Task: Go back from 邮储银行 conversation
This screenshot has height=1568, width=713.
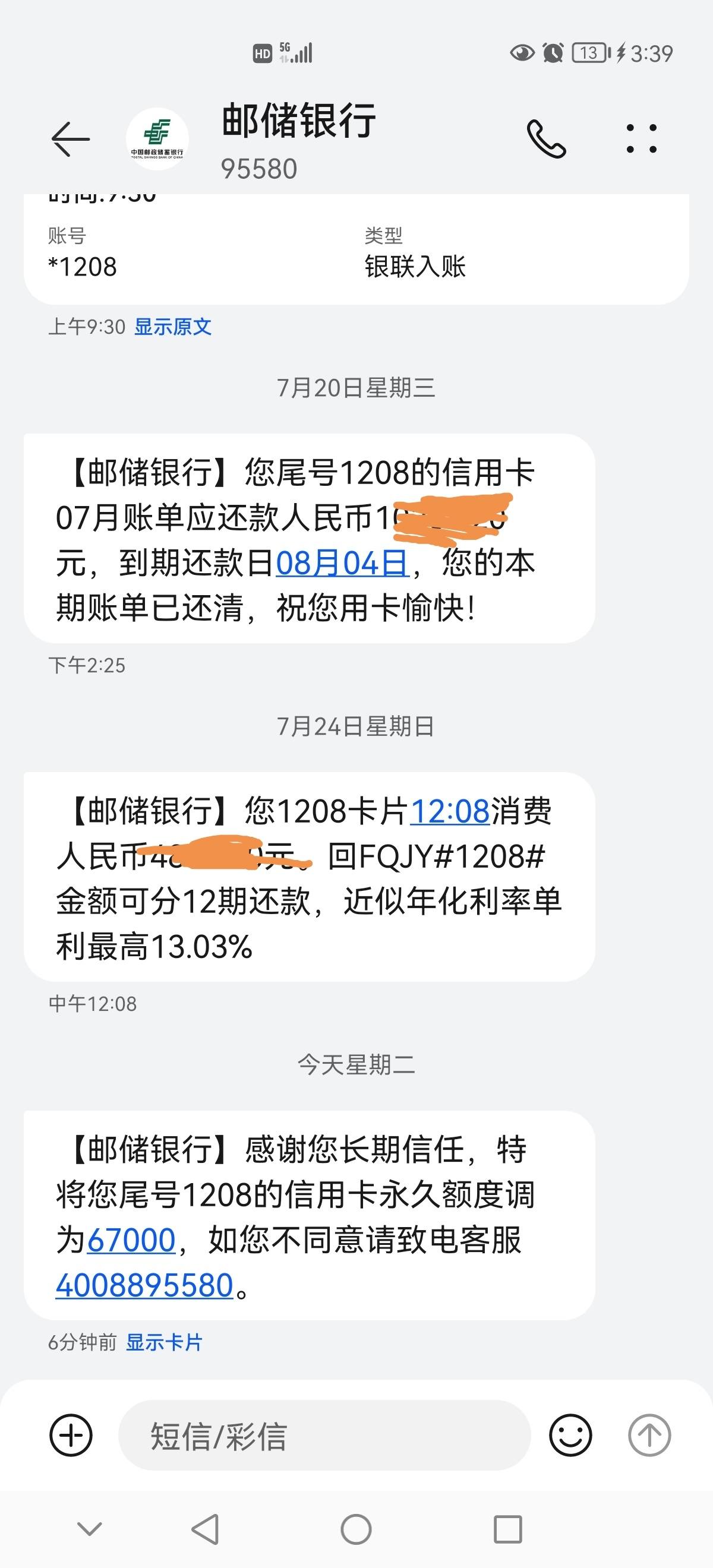Action: (x=71, y=139)
